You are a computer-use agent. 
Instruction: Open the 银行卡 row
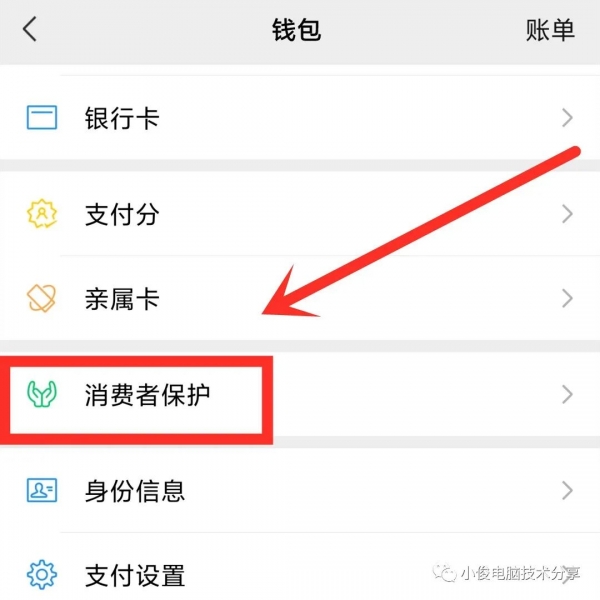[300, 119]
